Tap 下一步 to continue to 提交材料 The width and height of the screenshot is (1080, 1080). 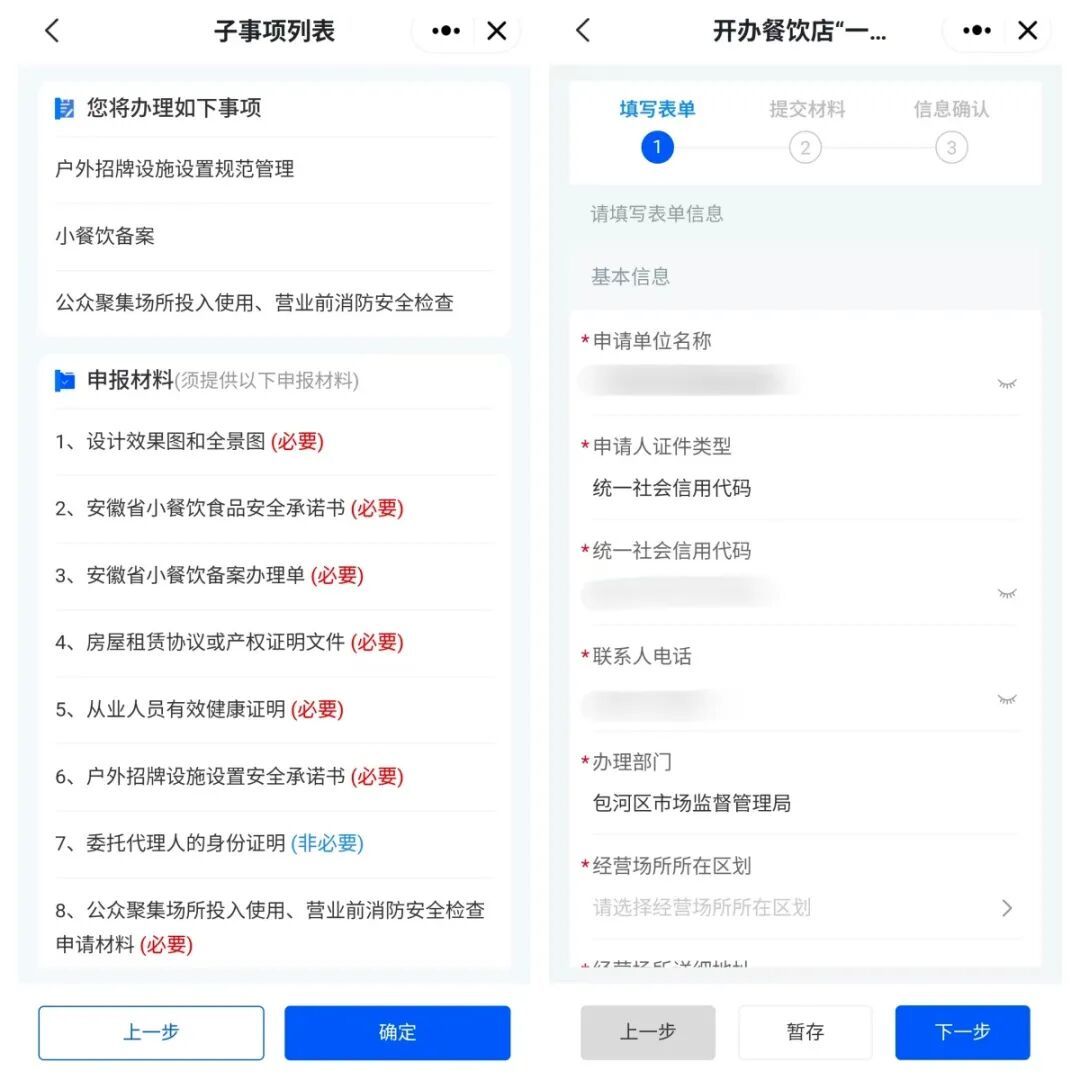tap(962, 1032)
